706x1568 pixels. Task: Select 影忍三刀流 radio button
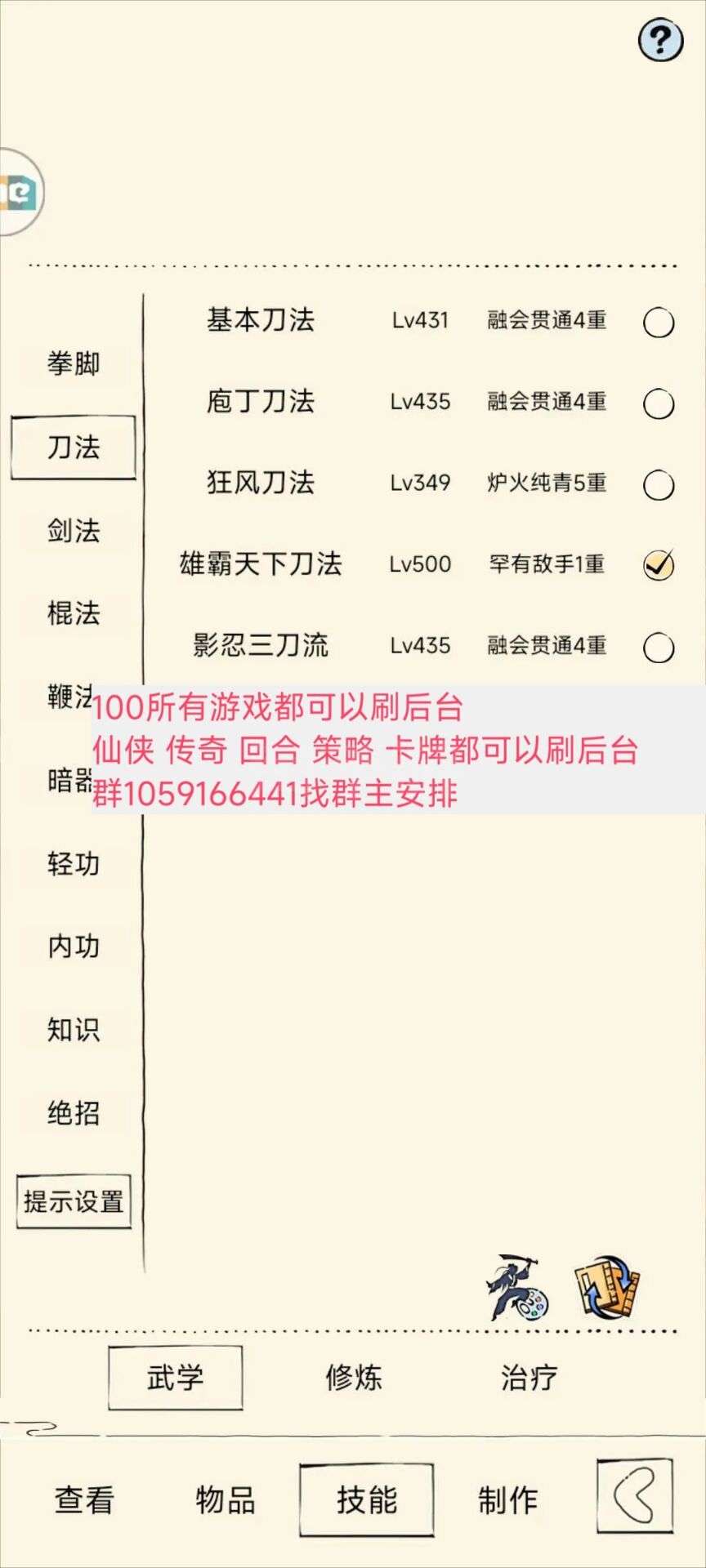click(659, 648)
